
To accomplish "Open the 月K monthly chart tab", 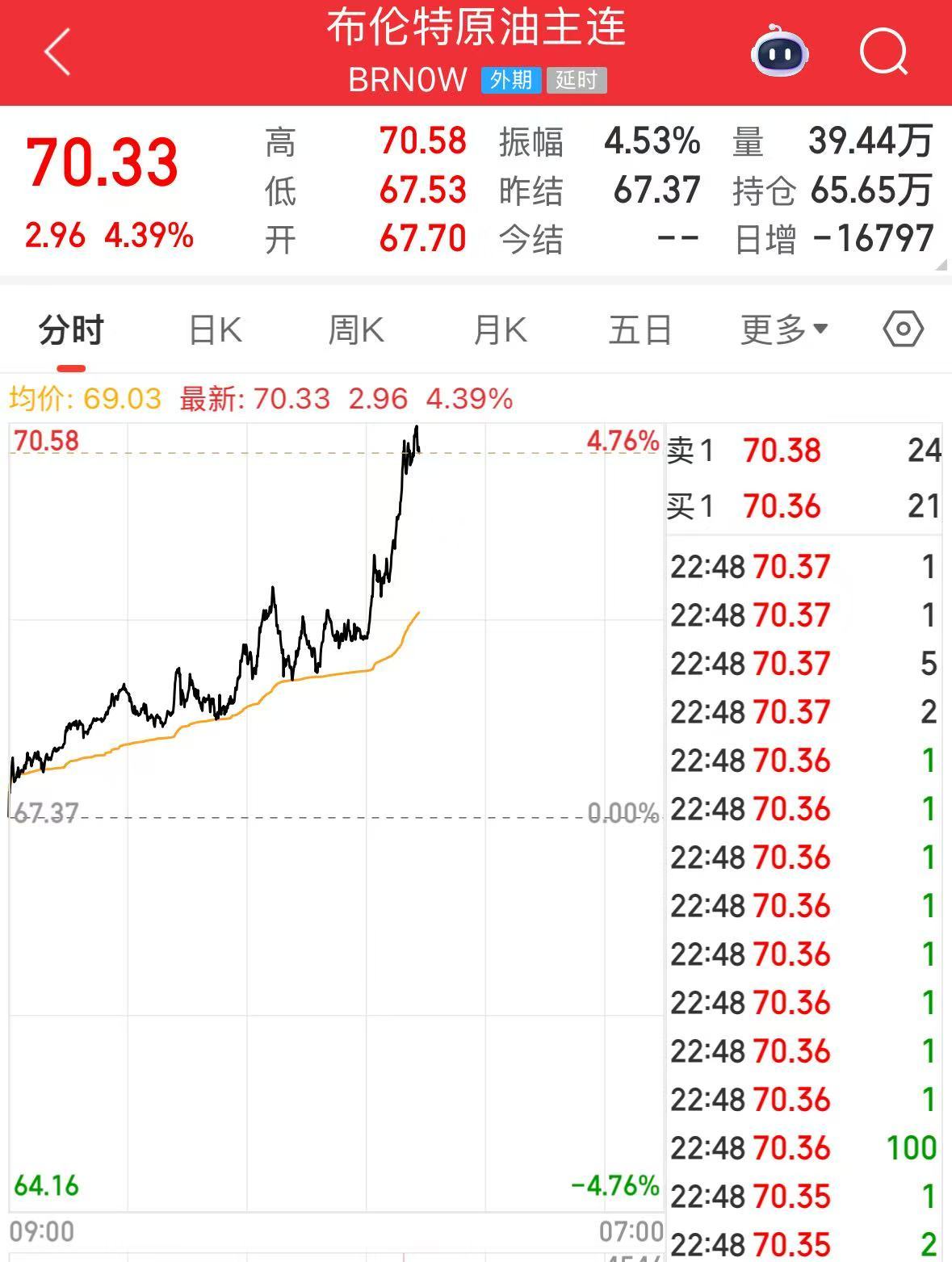I will 498,329.
